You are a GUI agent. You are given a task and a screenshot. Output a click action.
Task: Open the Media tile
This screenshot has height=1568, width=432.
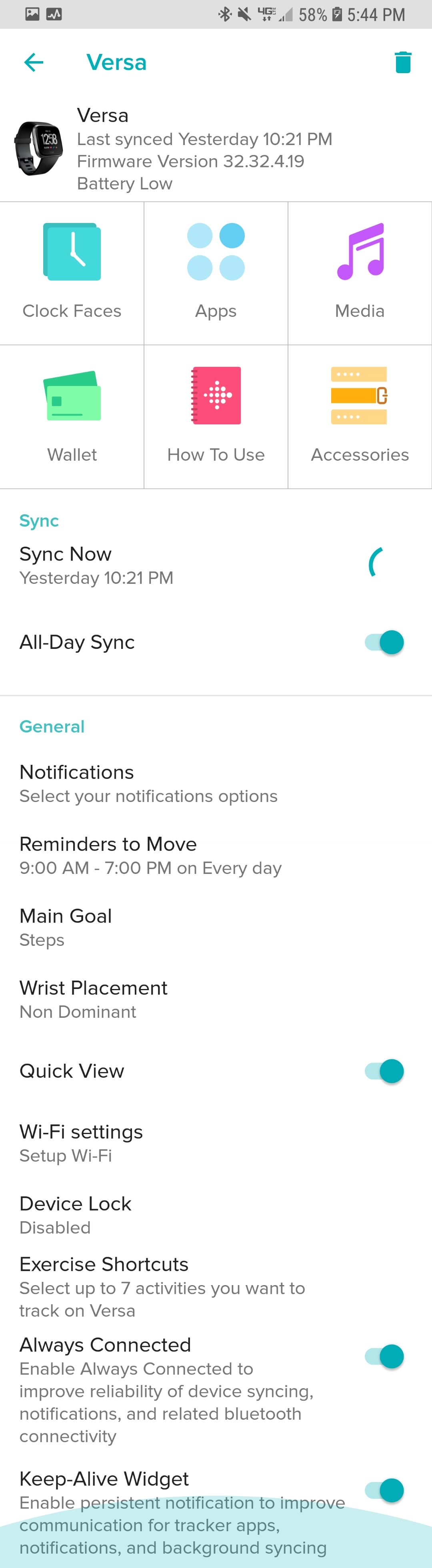(x=360, y=273)
